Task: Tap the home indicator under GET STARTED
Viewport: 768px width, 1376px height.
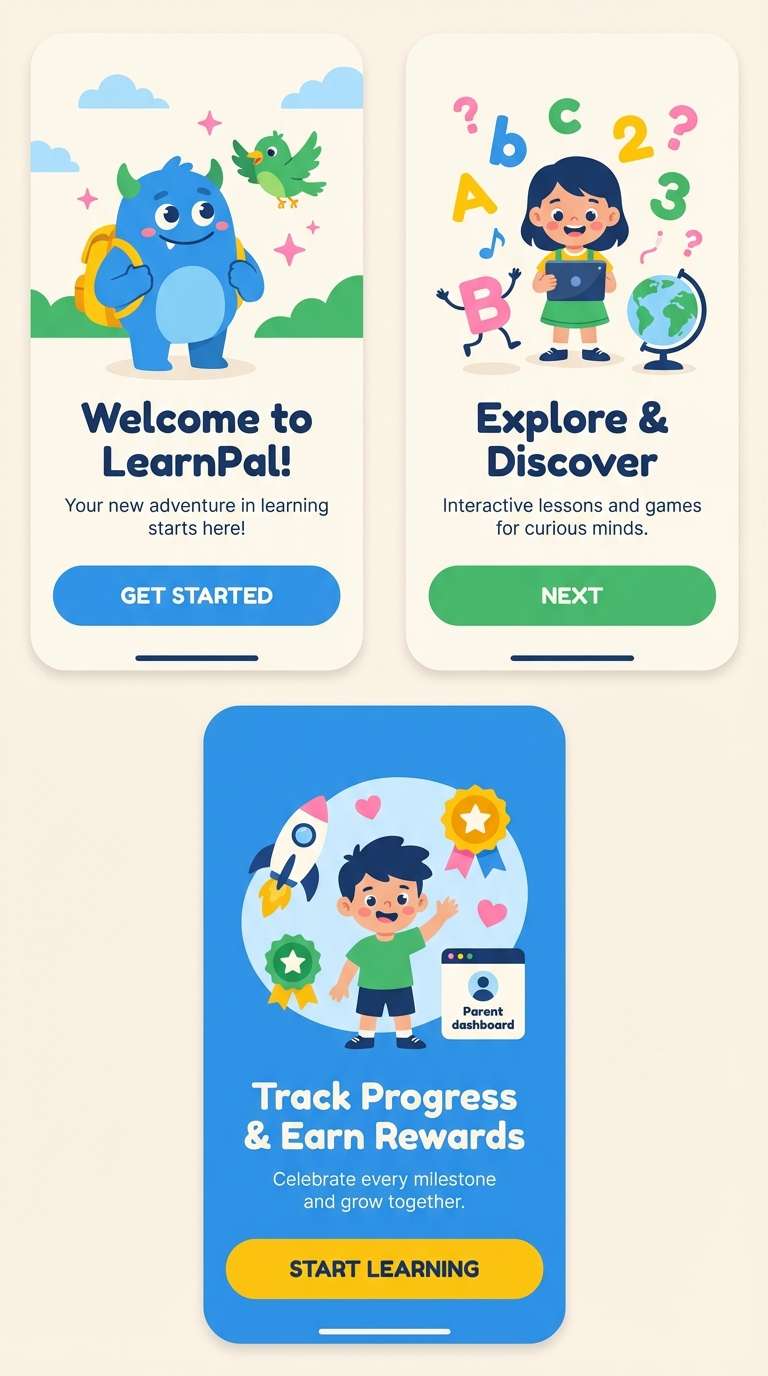Action: coord(198,658)
